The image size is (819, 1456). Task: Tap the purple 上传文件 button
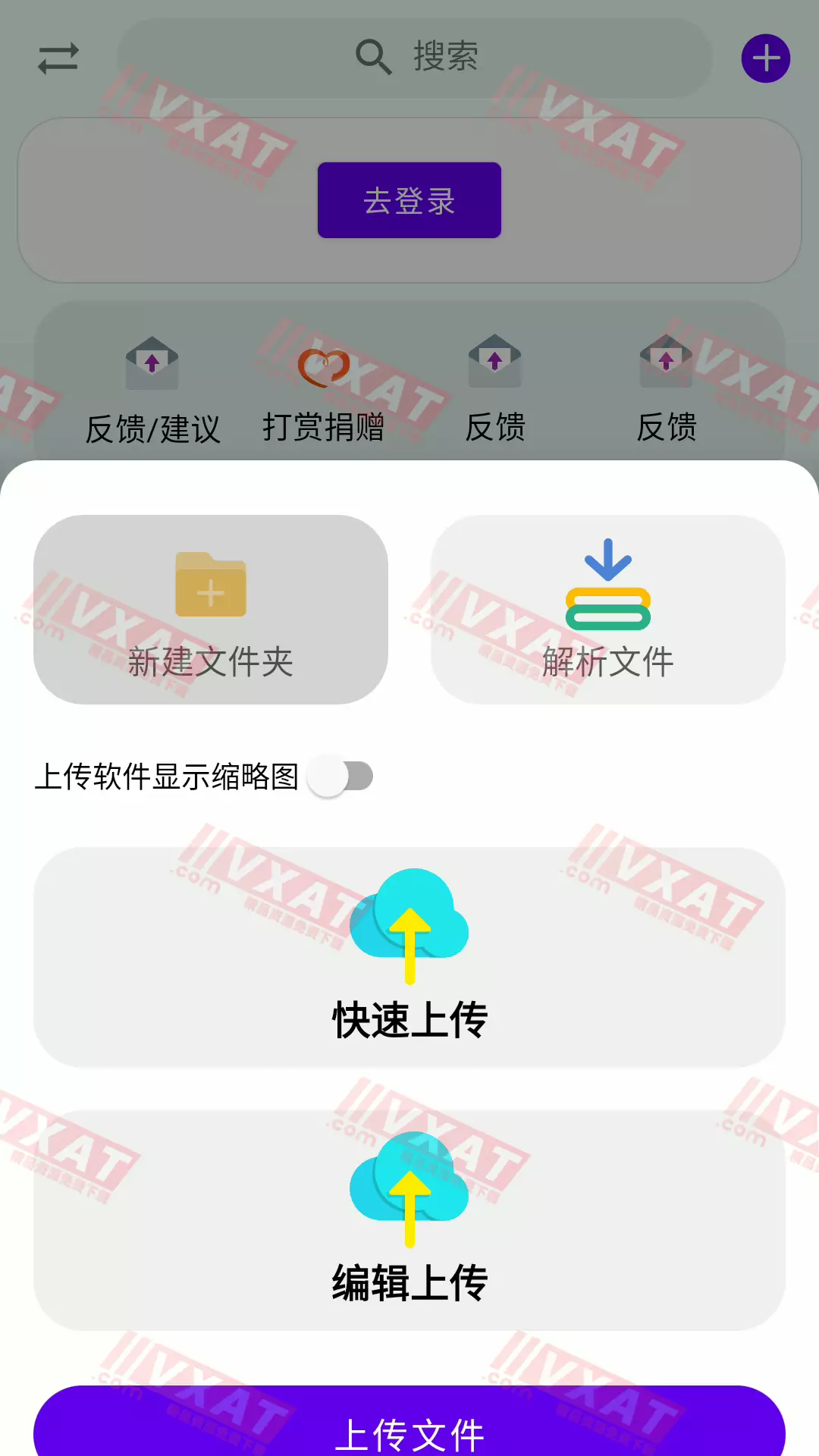pos(409,1426)
